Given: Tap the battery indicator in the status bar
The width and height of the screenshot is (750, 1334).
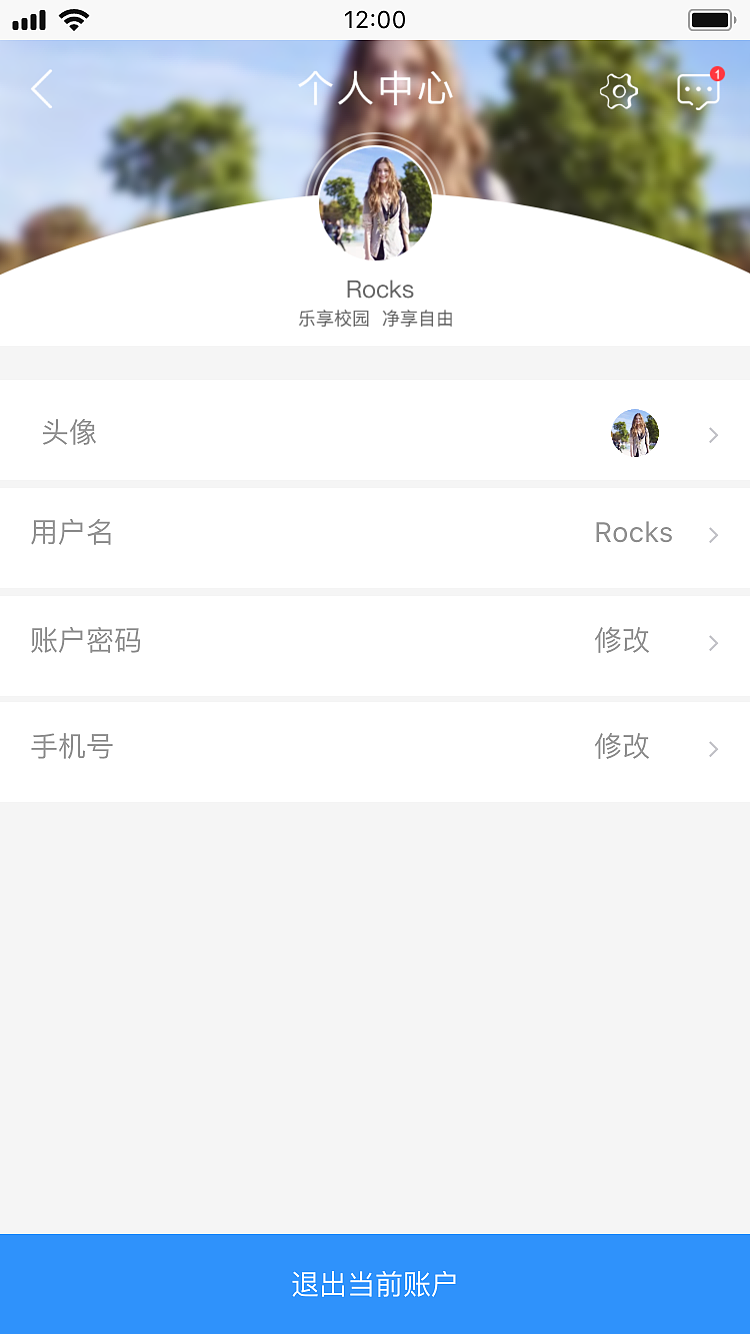Looking at the screenshot, I should click(712, 17).
